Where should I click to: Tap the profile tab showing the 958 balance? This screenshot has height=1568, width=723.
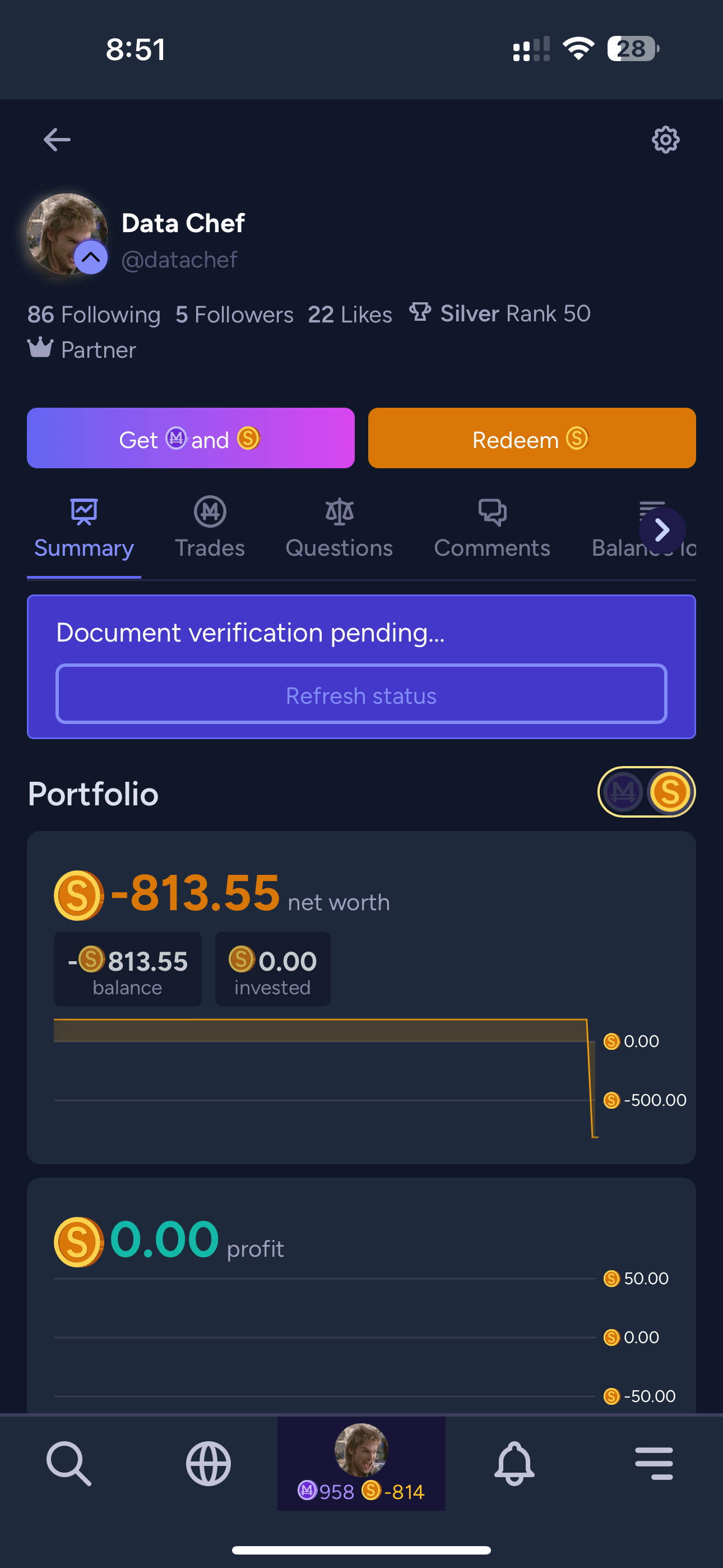point(361,1463)
